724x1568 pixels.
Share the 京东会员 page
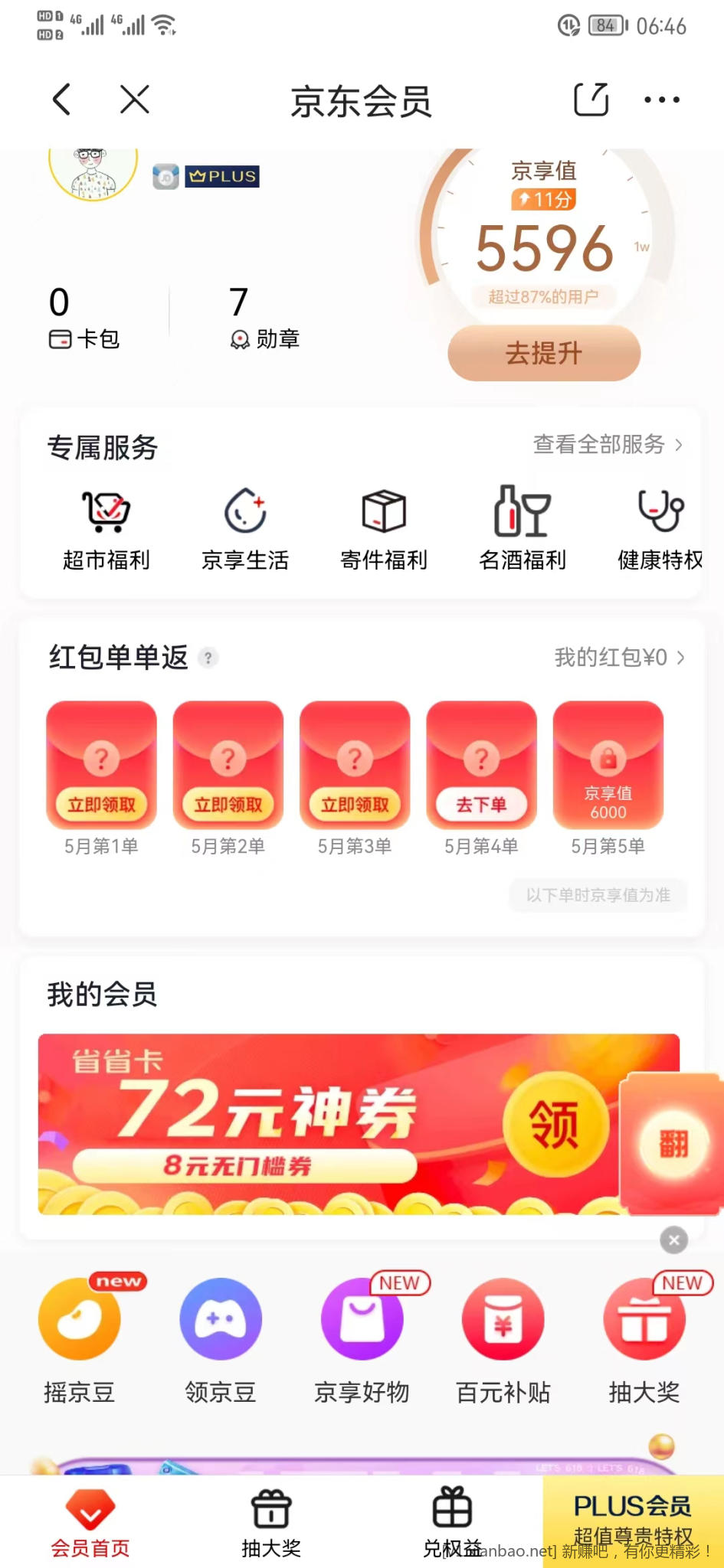pyautogui.click(x=591, y=100)
